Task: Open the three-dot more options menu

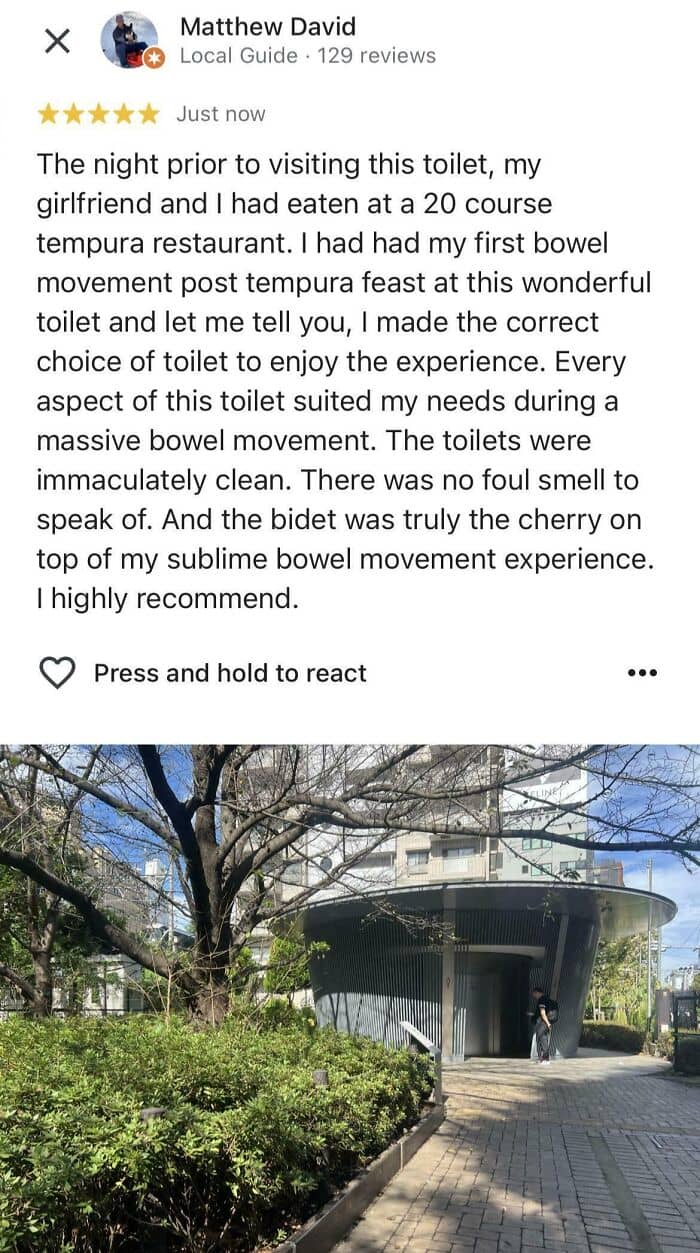Action: tap(642, 673)
